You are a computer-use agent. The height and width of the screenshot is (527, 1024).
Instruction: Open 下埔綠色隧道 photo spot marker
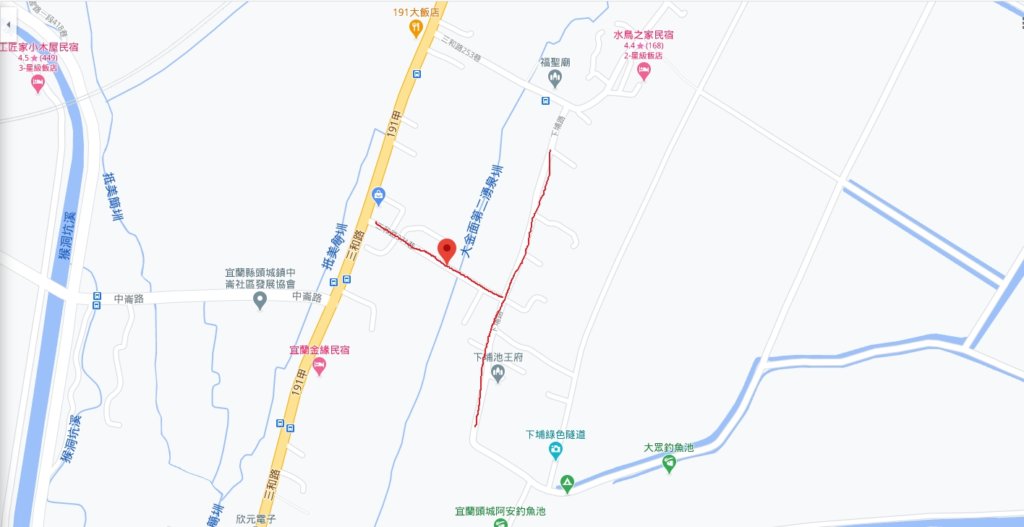click(x=555, y=451)
